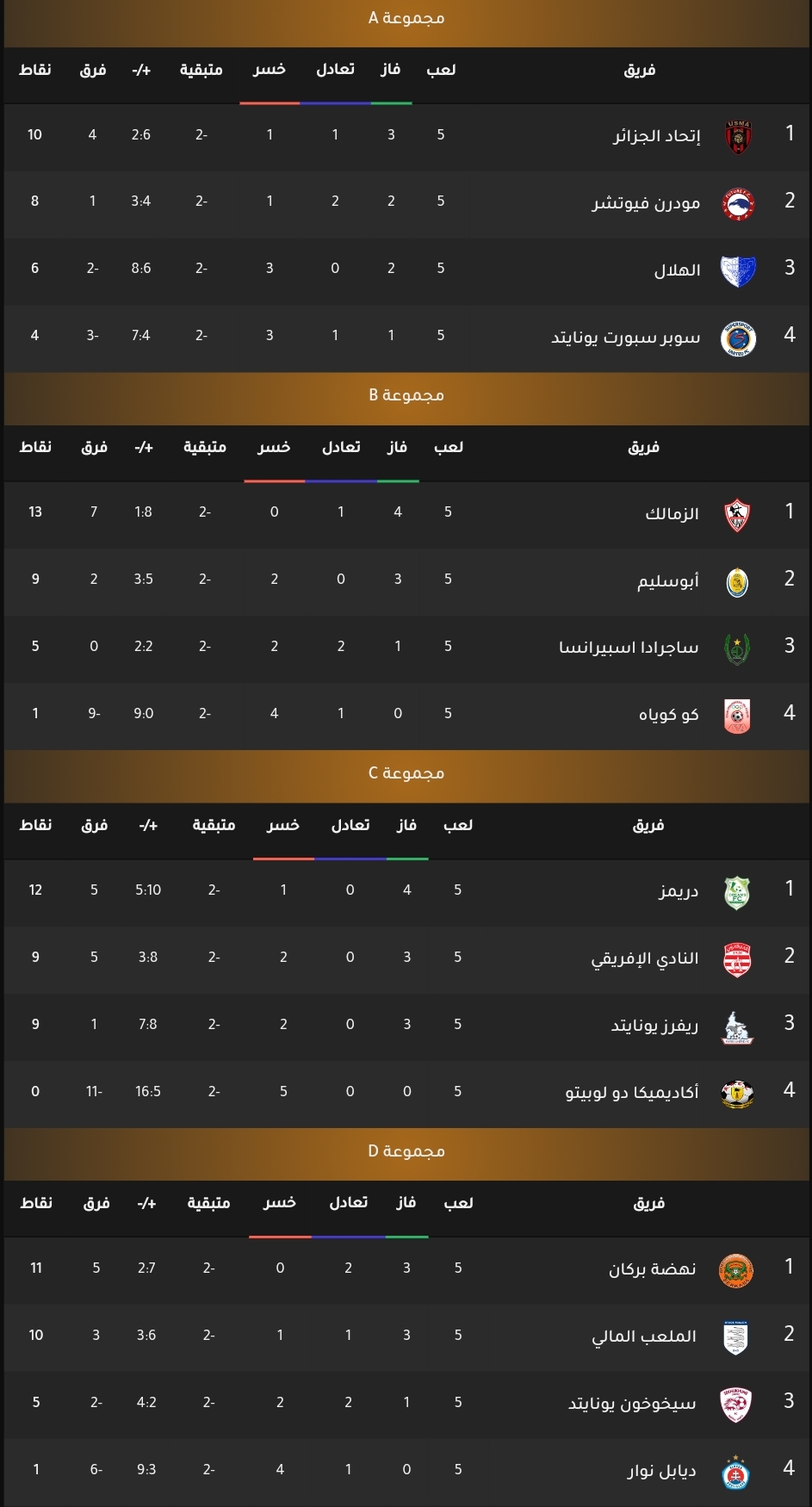
Task: Open the ديابل نوار team row
Action: 406,1471
